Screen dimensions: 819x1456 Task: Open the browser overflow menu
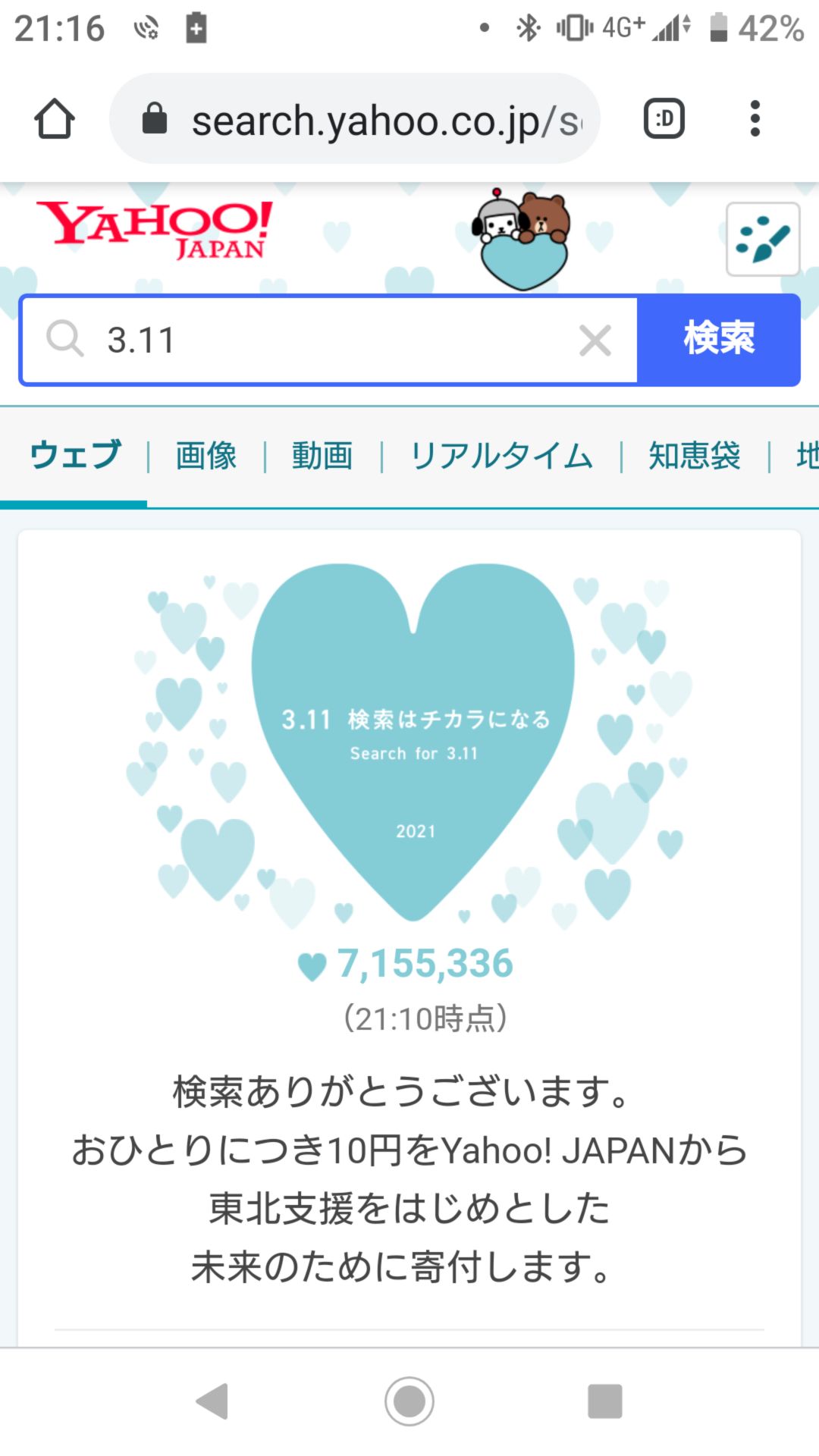click(x=755, y=119)
